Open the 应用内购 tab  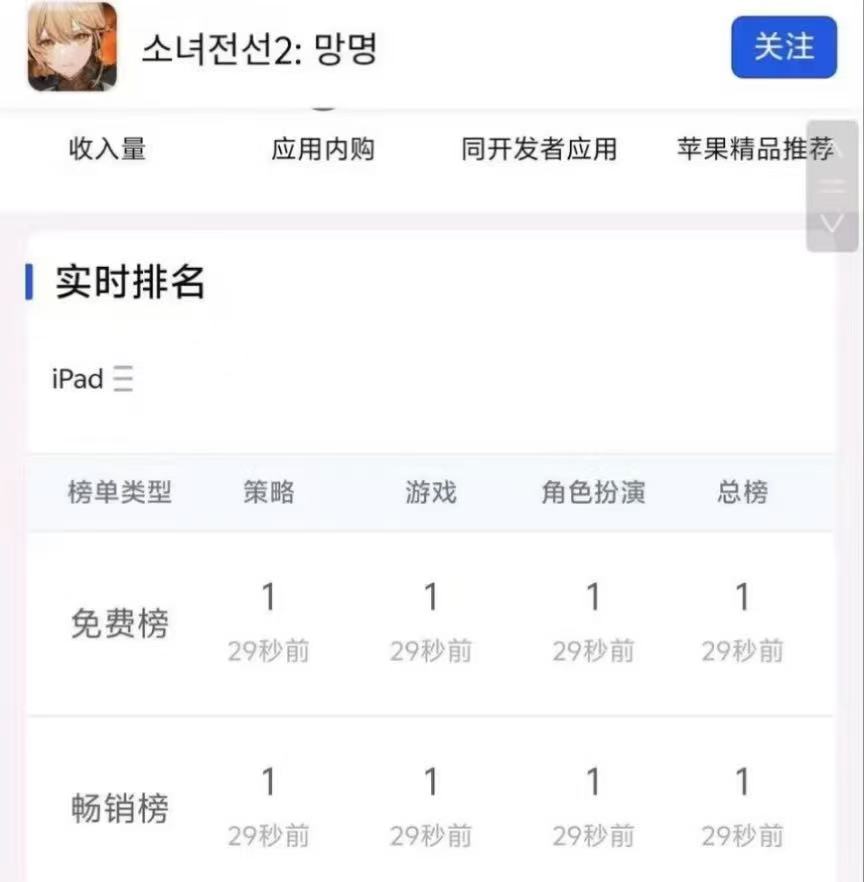(322, 150)
